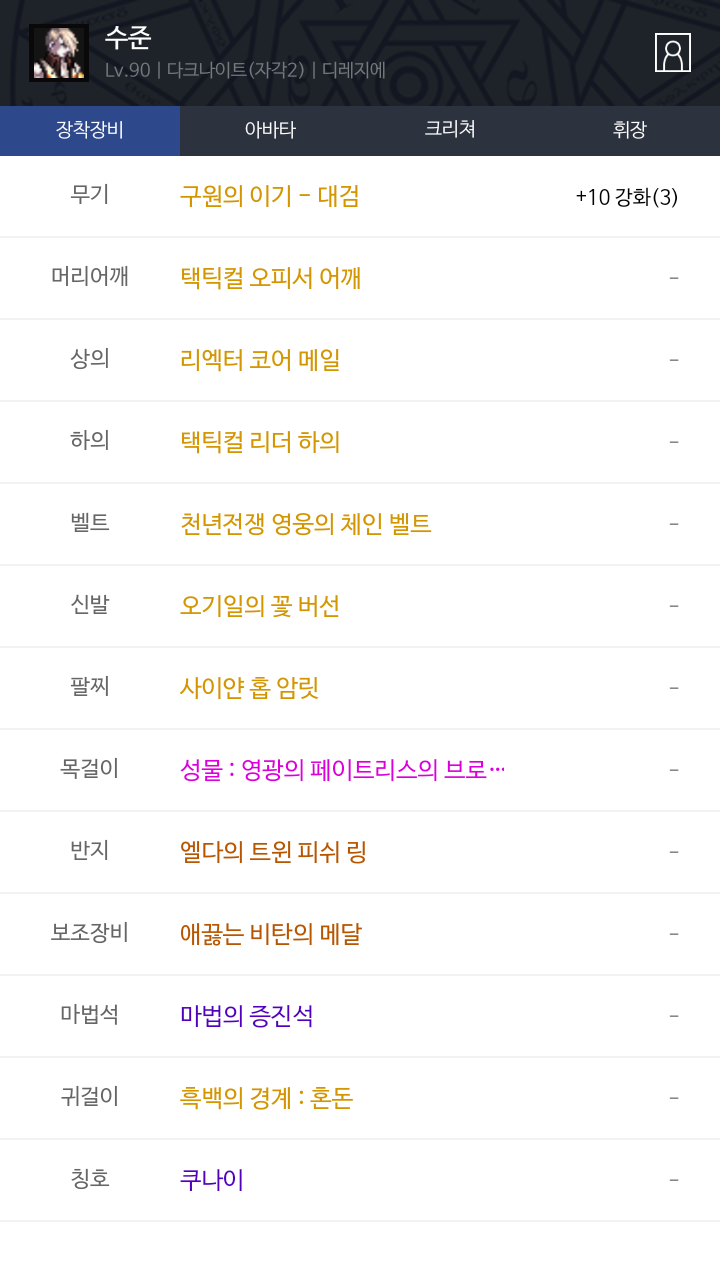The width and height of the screenshot is (720, 1280).
Task: Open 흑백의 경계 : 혼돈 earring
Action: coord(266,1098)
